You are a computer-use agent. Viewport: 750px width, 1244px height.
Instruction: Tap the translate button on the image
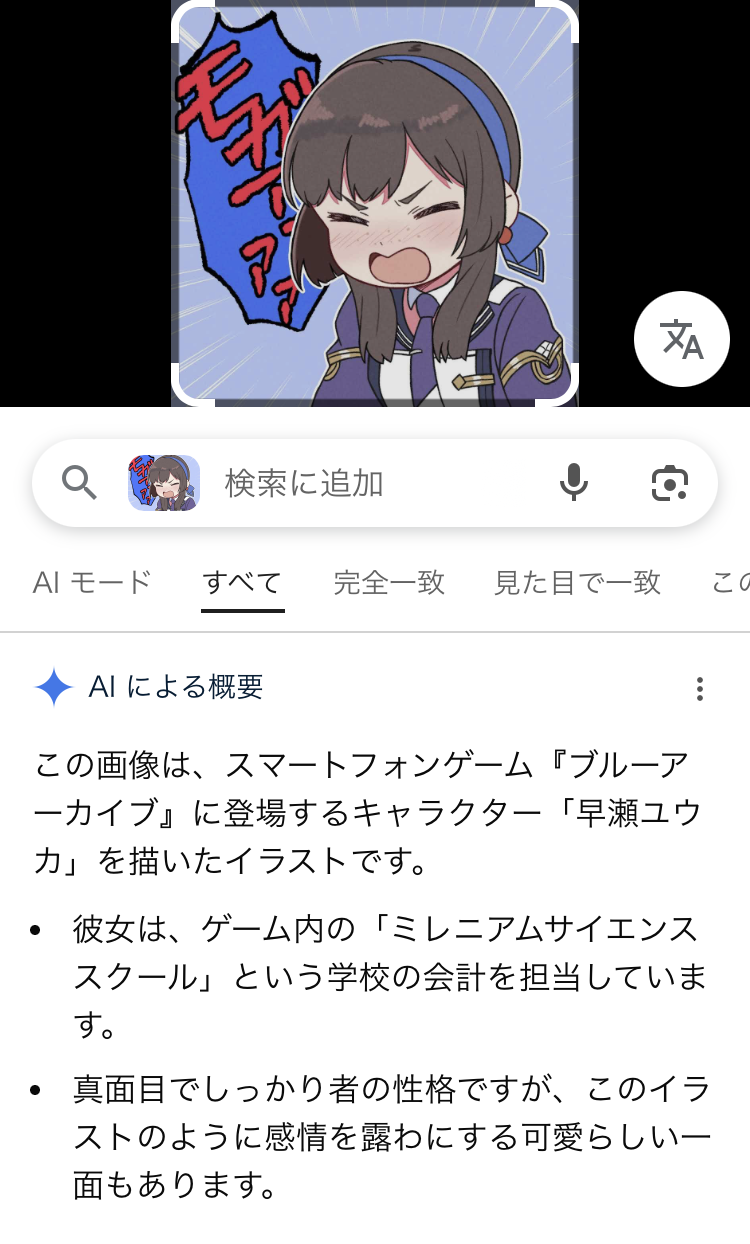coord(682,341)
